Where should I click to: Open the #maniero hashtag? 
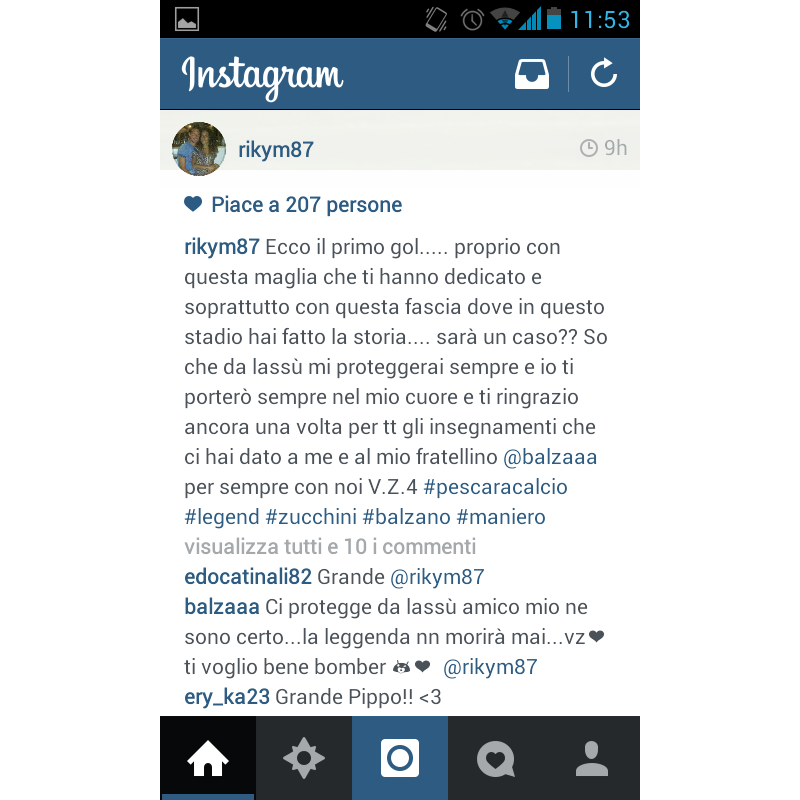coord(500,517)
